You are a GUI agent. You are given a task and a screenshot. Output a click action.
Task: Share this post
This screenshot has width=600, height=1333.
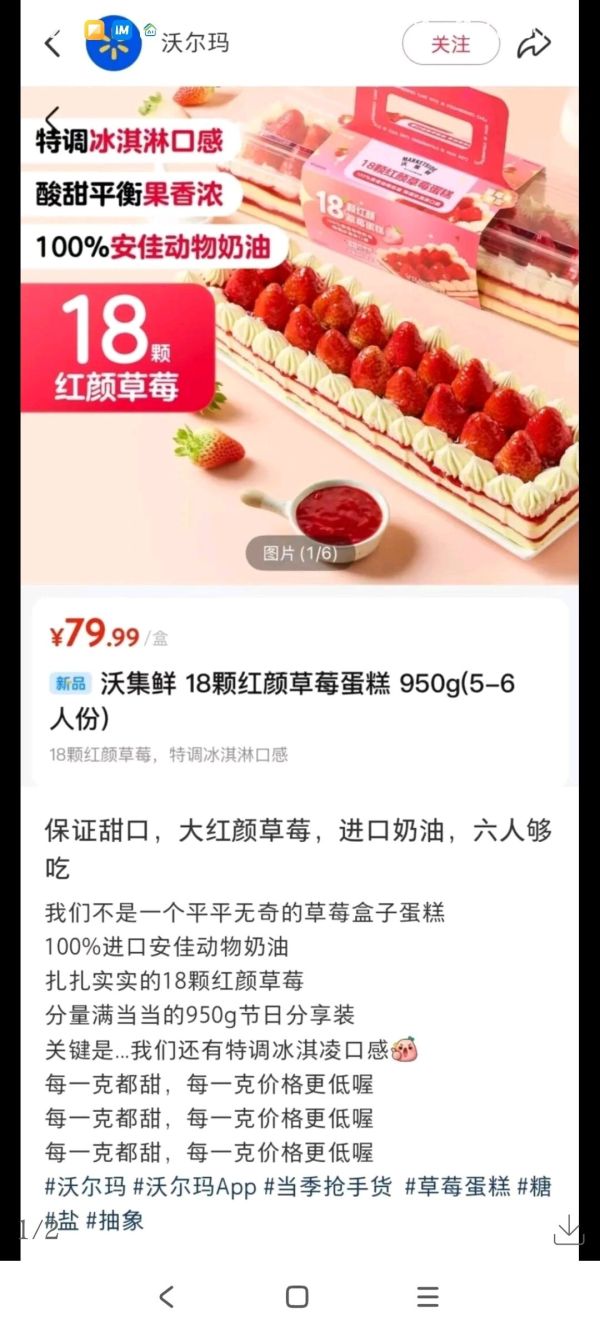pyautogui.click(x=534, y=44)
